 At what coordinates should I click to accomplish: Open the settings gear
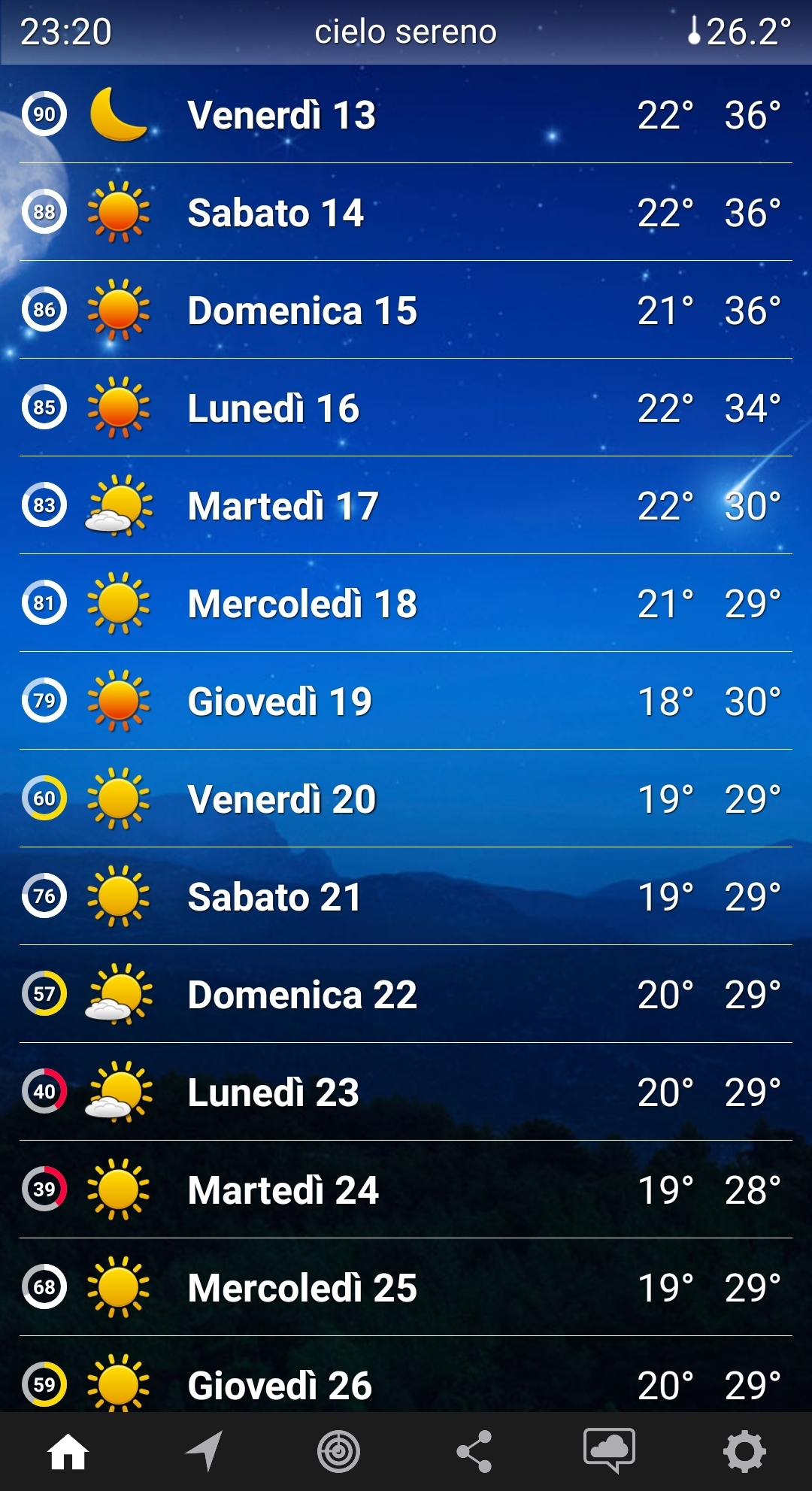[744, 1451]
